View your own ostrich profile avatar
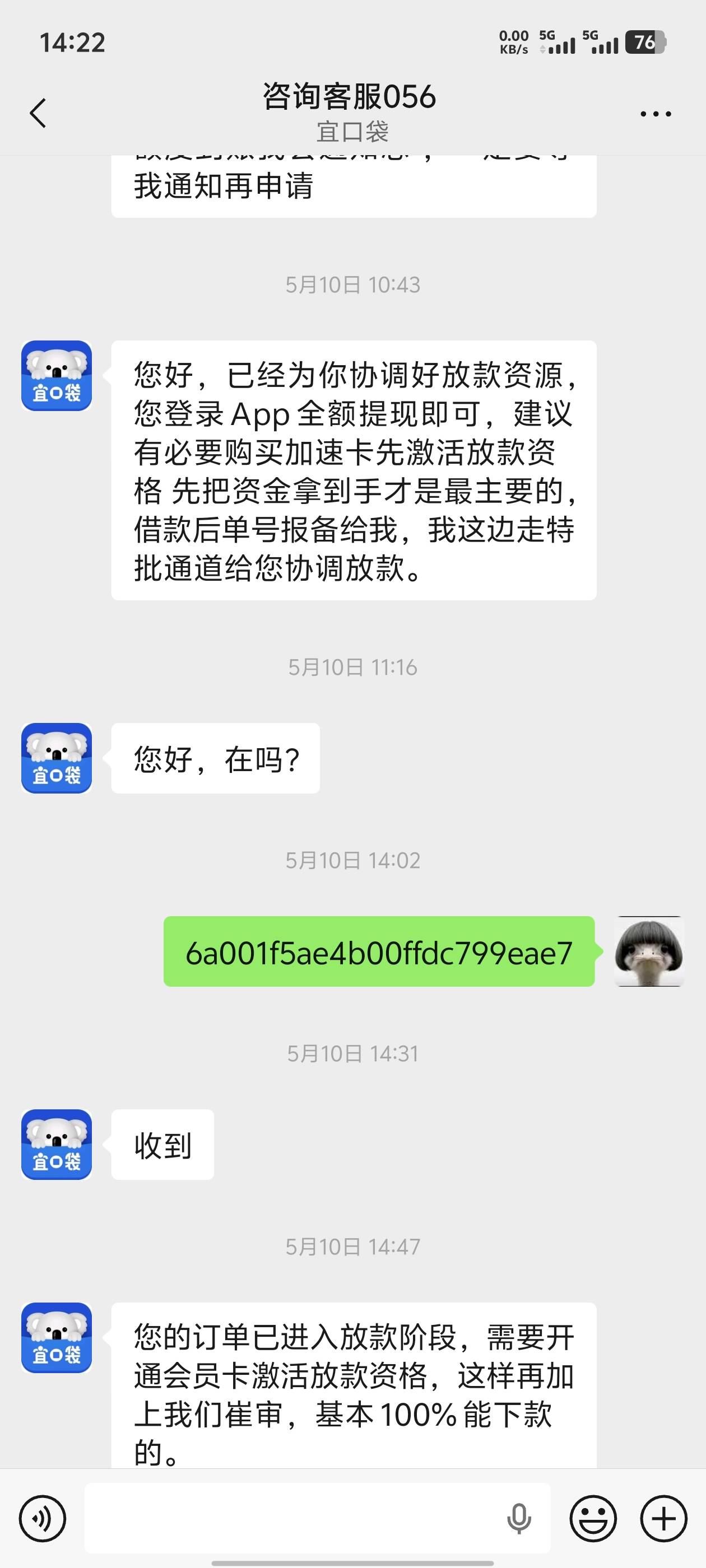Viewport: 706px width, 1568px height. [x=649, y=951]
